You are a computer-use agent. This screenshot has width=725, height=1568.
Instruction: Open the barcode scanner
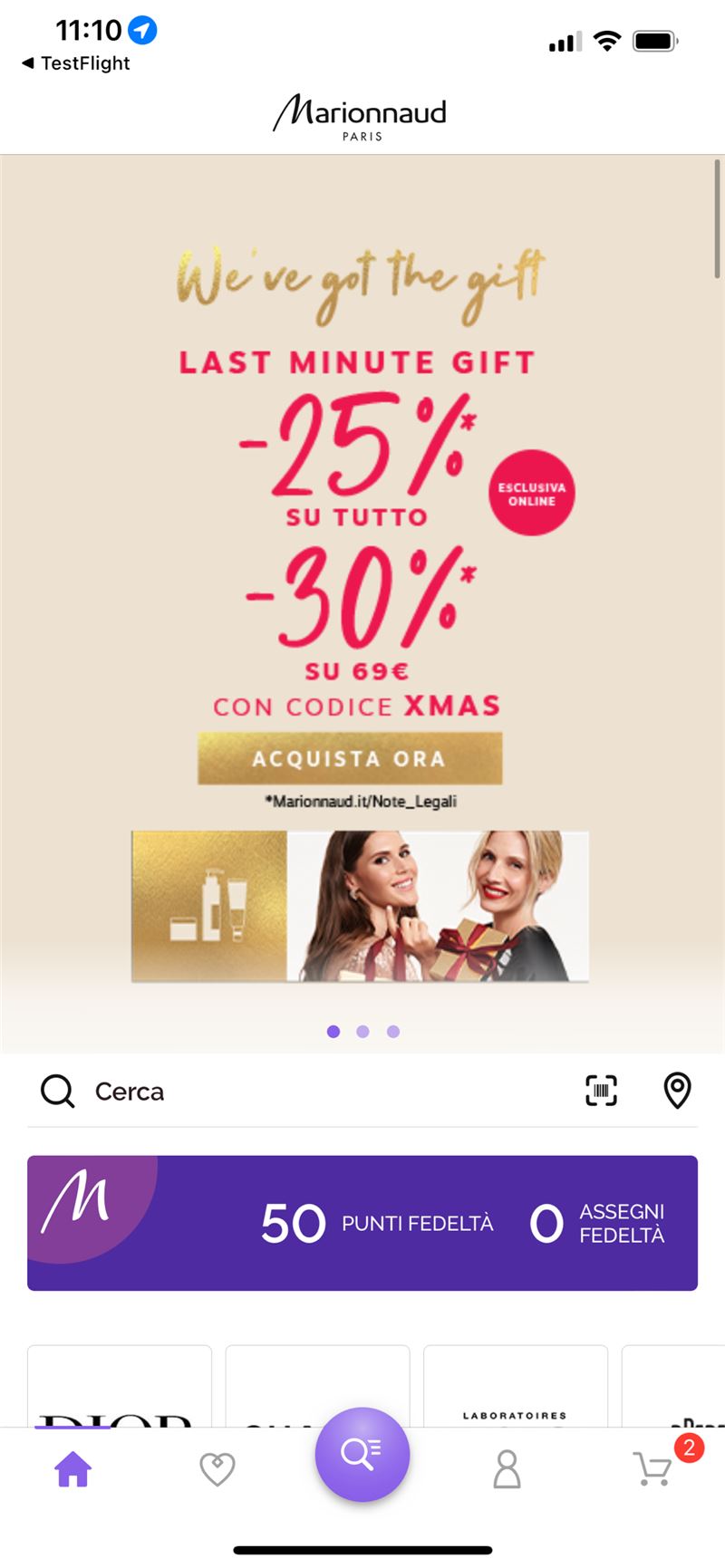click(602, 1091)
